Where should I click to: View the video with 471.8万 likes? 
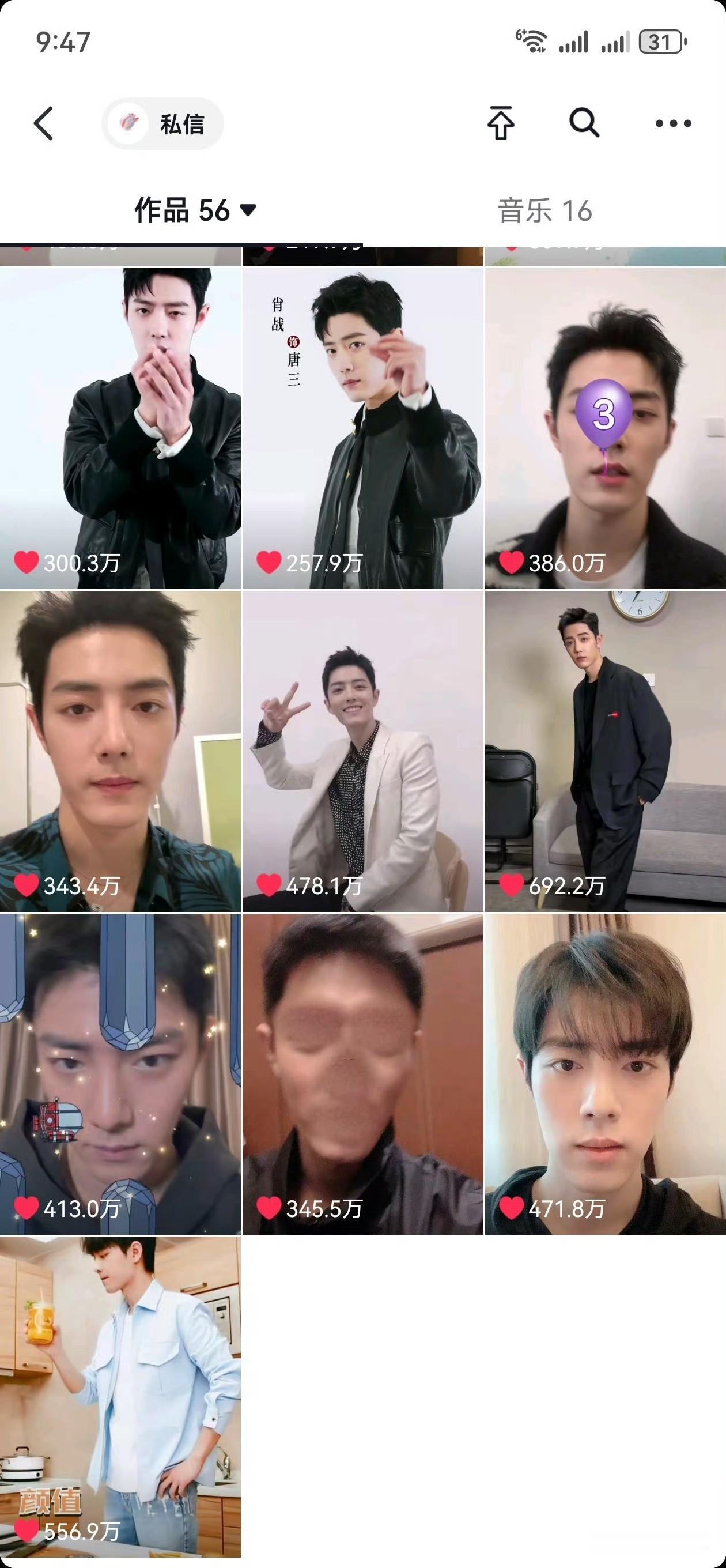point(606,1074)
